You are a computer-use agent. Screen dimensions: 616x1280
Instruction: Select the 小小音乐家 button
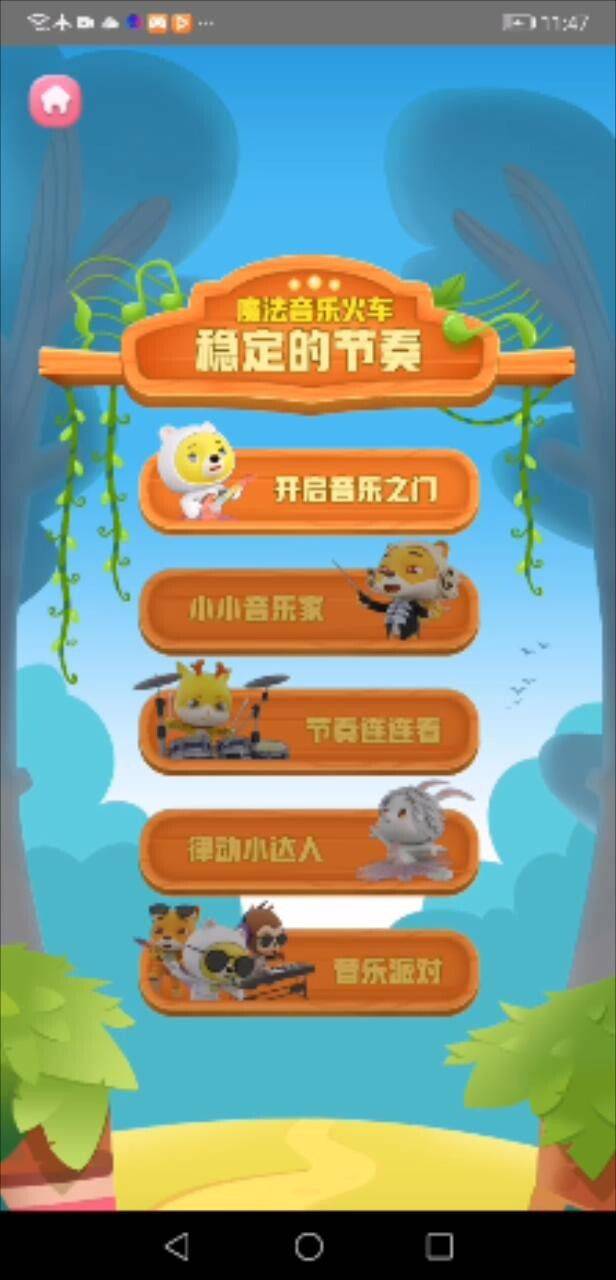(309, 611)
